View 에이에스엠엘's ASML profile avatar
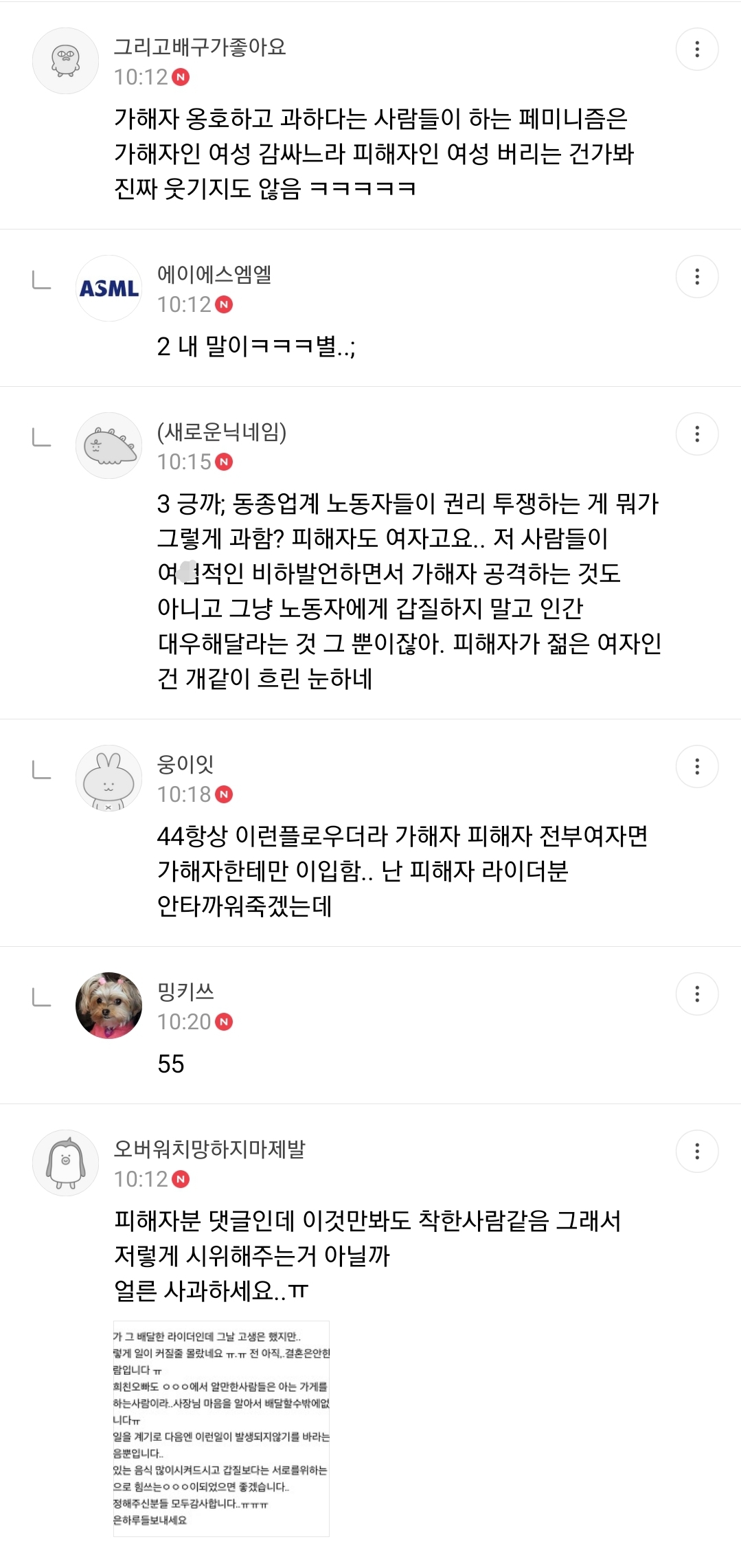The width and height of the screenshot is (741, 1568). 109,288
